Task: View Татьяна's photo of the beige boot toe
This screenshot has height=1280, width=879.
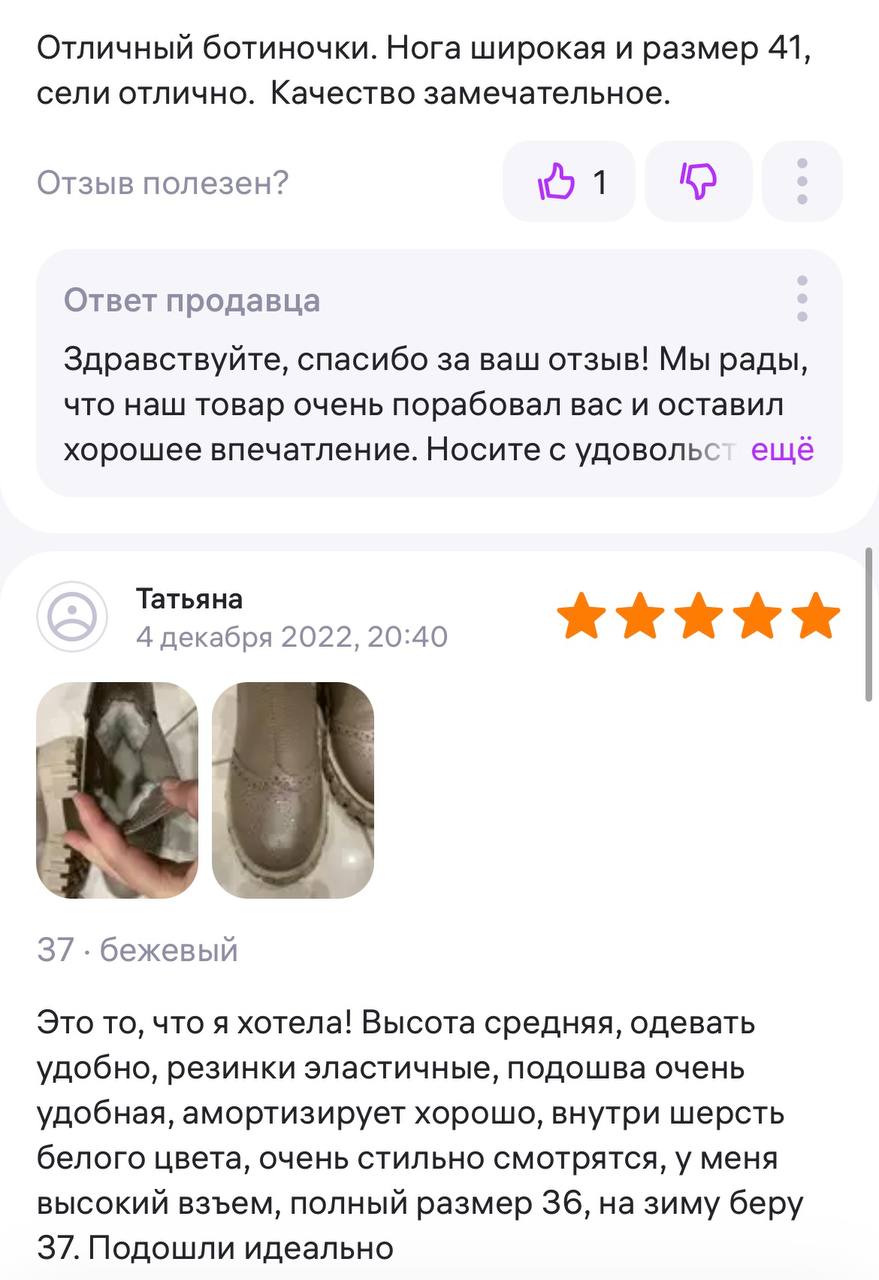Action: [293, 790]
